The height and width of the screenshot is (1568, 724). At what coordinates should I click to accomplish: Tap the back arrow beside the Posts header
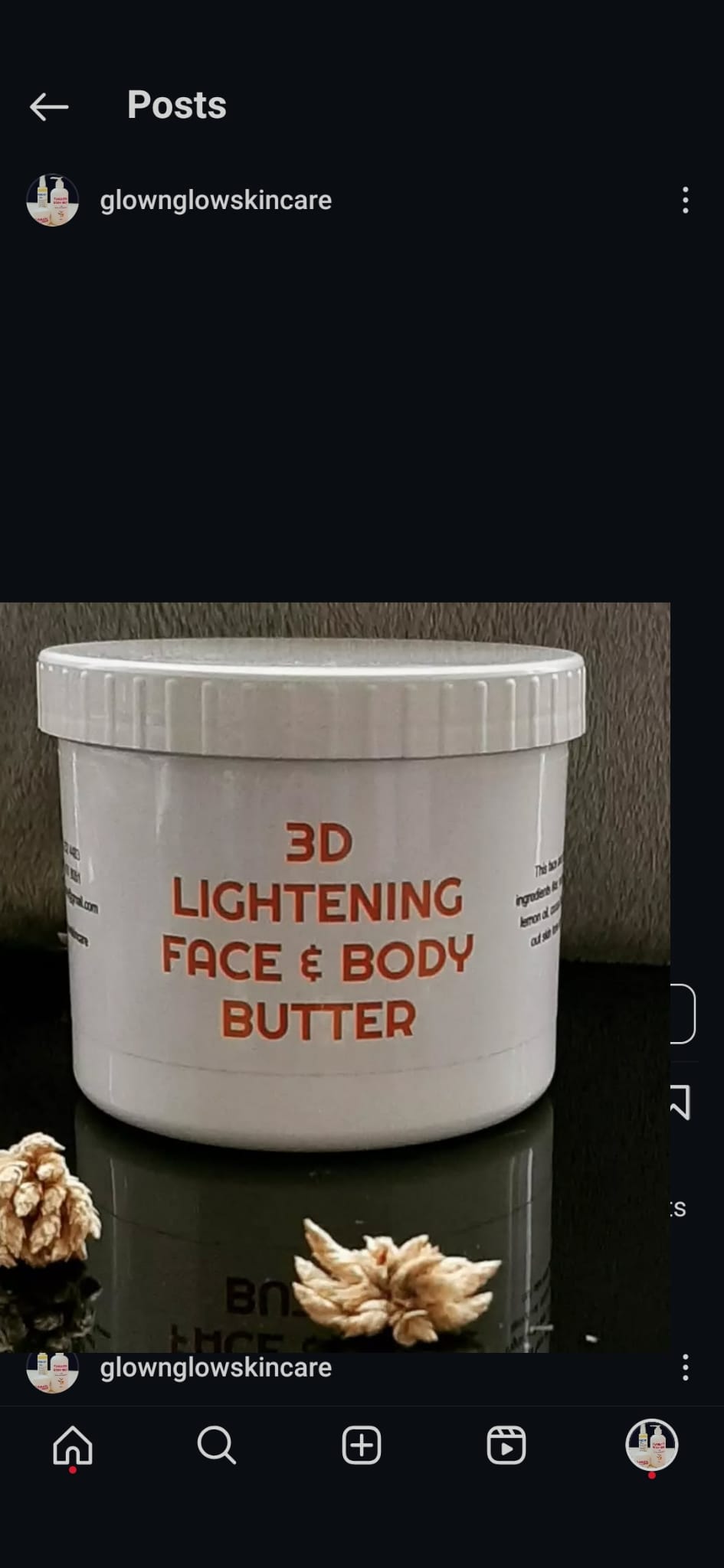pos(48,105)
